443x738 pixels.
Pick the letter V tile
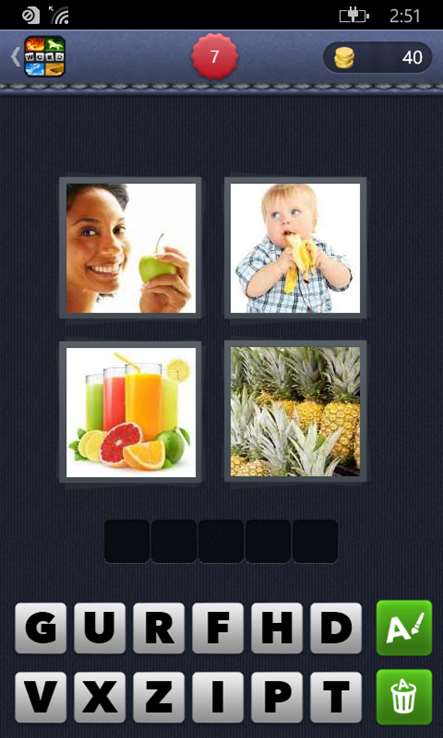click(x=40, y=697)
